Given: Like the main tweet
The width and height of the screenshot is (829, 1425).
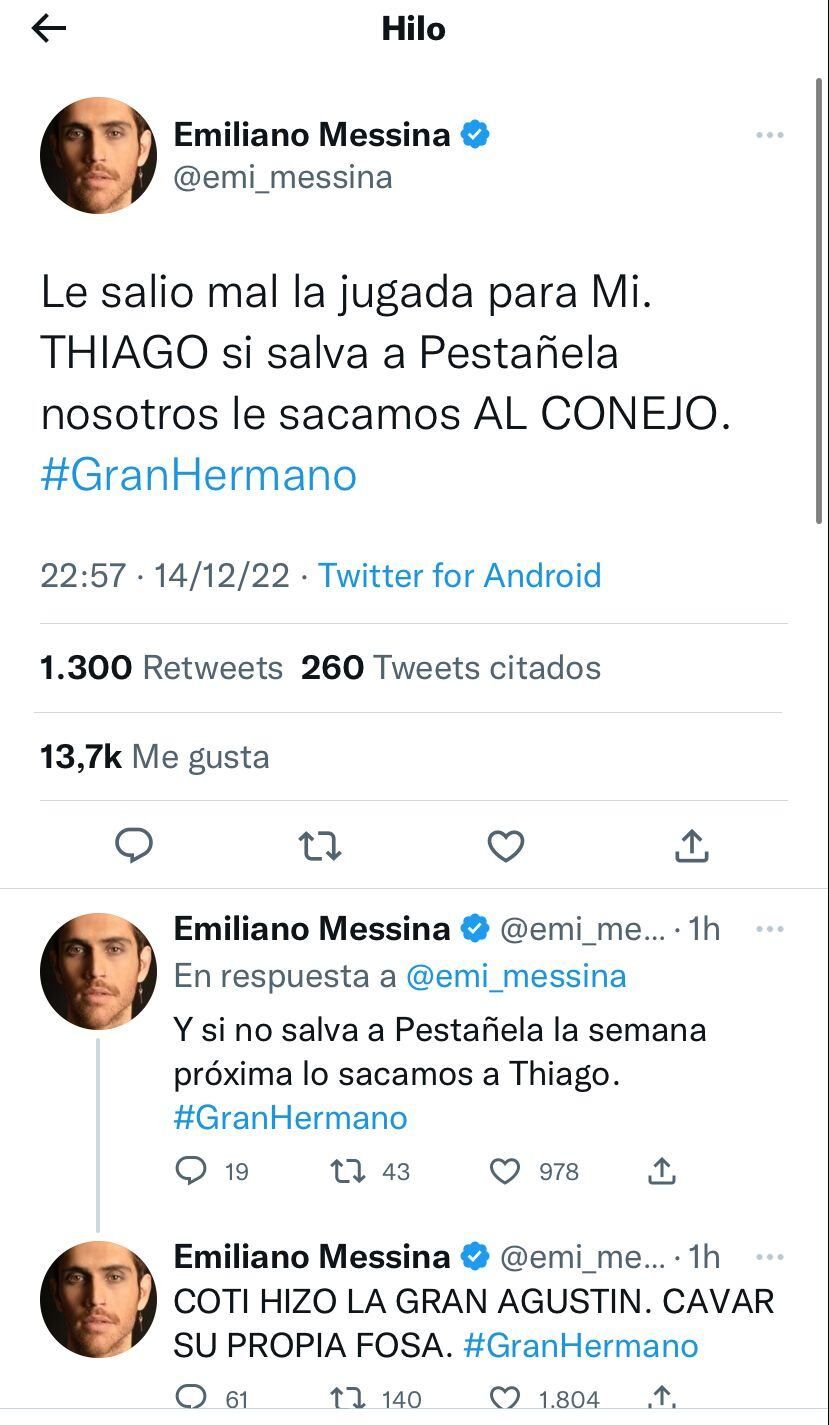Looking at the screenshot, I should pyautogui.click(x=506, y=845).
